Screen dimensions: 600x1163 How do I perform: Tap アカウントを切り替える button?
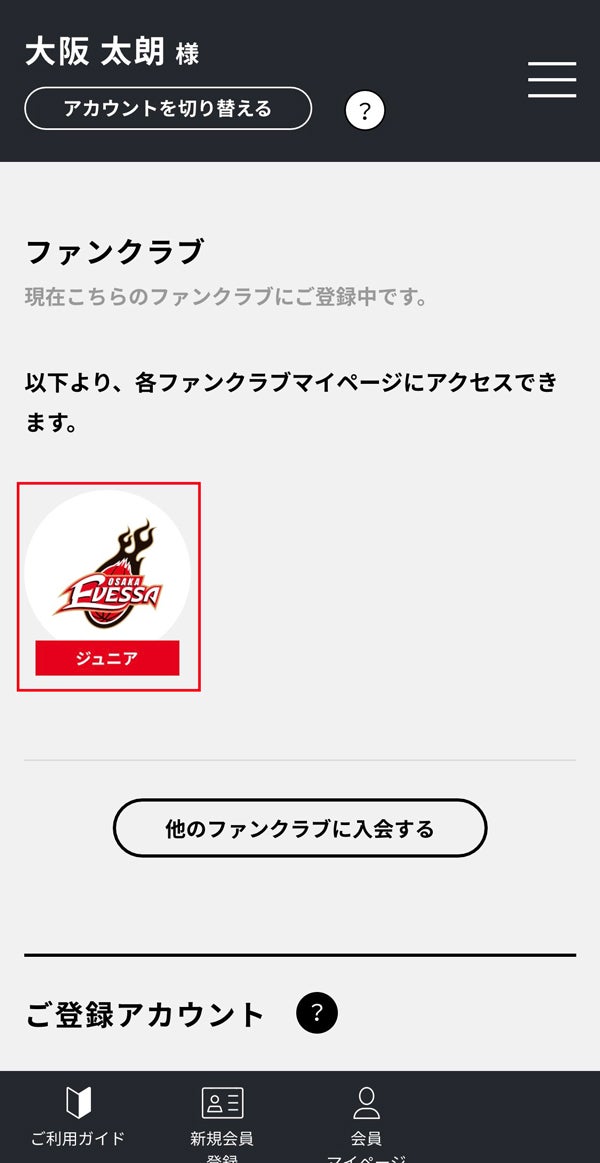(x=168, y=109)
